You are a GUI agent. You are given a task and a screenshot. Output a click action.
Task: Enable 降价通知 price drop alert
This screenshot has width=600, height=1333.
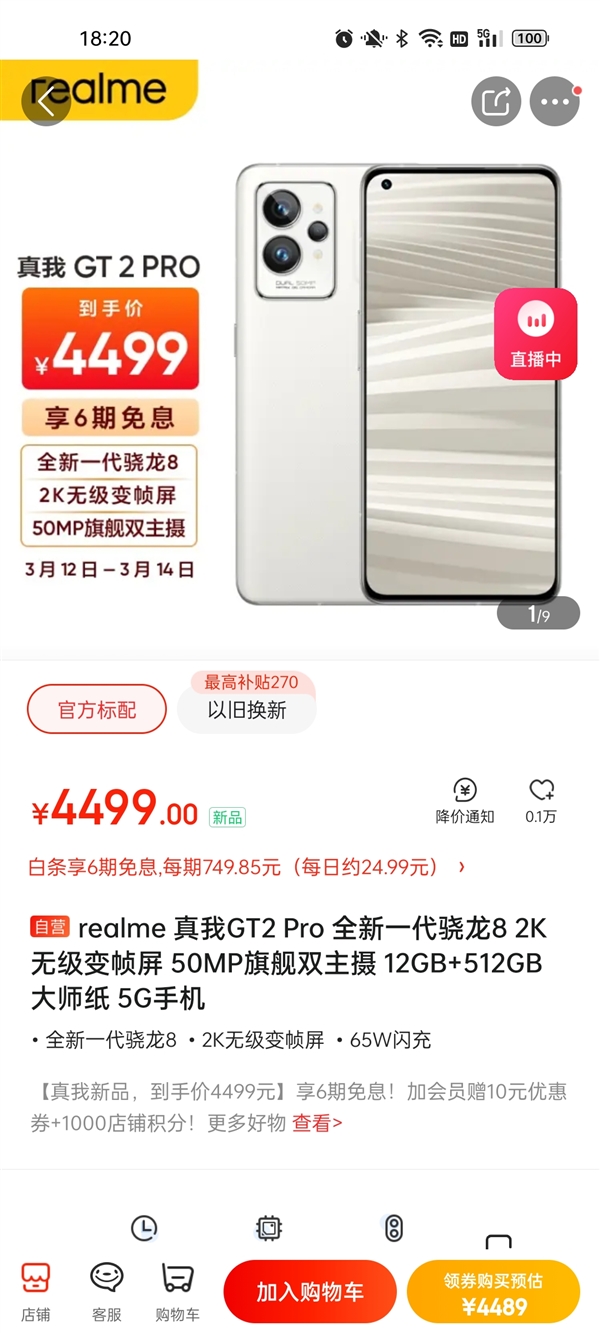465,800
